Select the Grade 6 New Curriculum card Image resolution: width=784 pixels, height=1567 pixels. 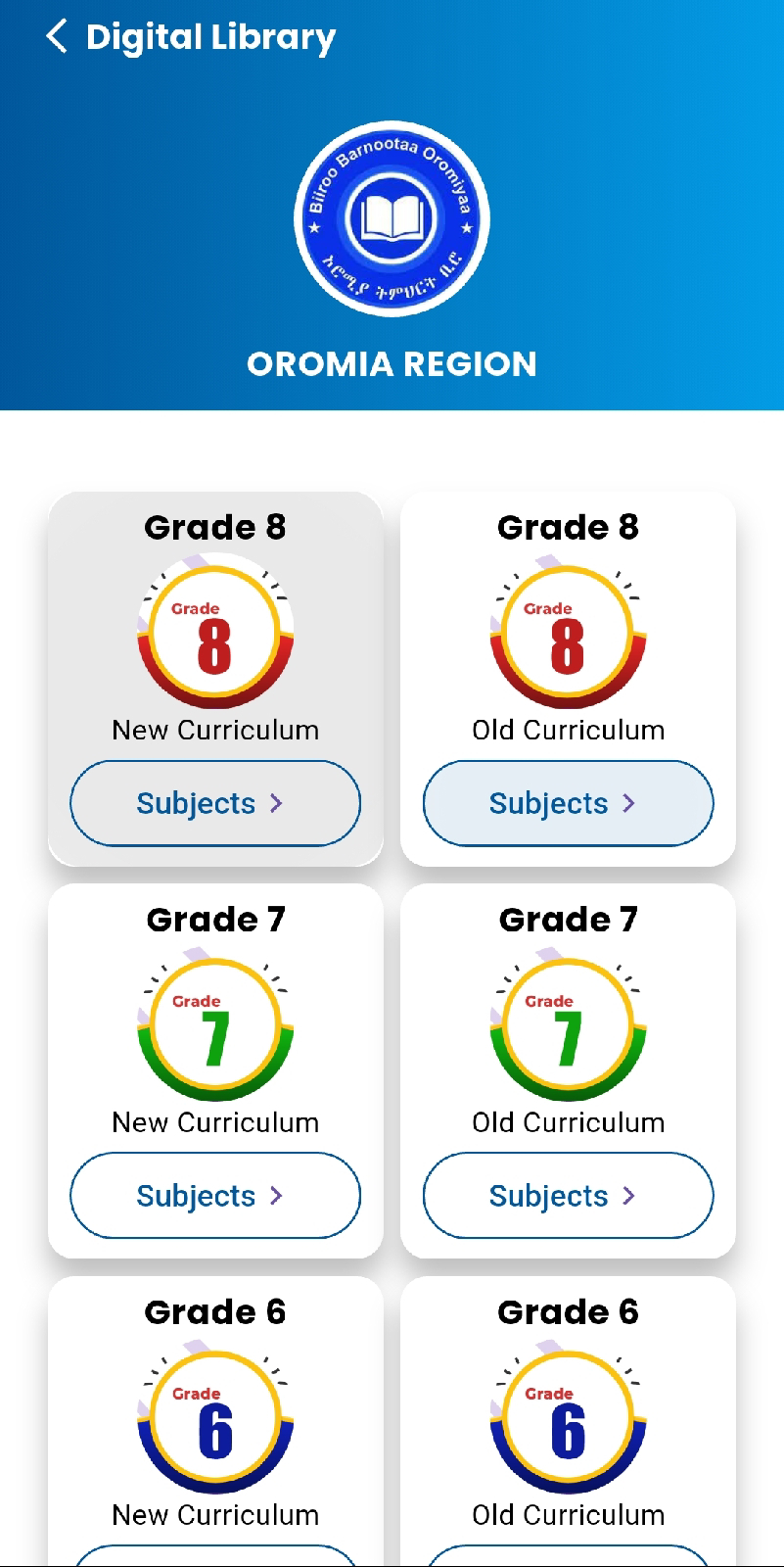coord(215,1422)
